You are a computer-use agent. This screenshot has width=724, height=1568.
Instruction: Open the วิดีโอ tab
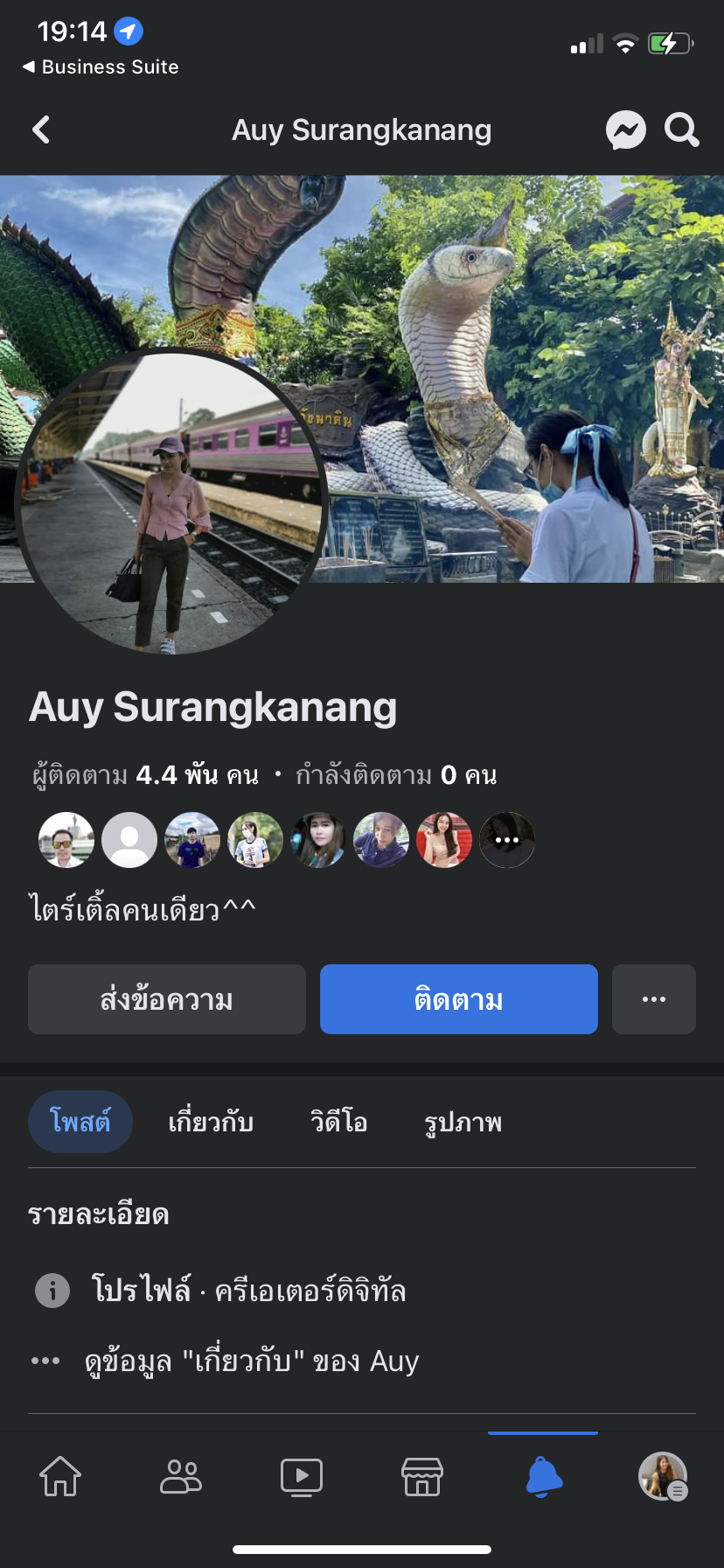pos(338,1122)
